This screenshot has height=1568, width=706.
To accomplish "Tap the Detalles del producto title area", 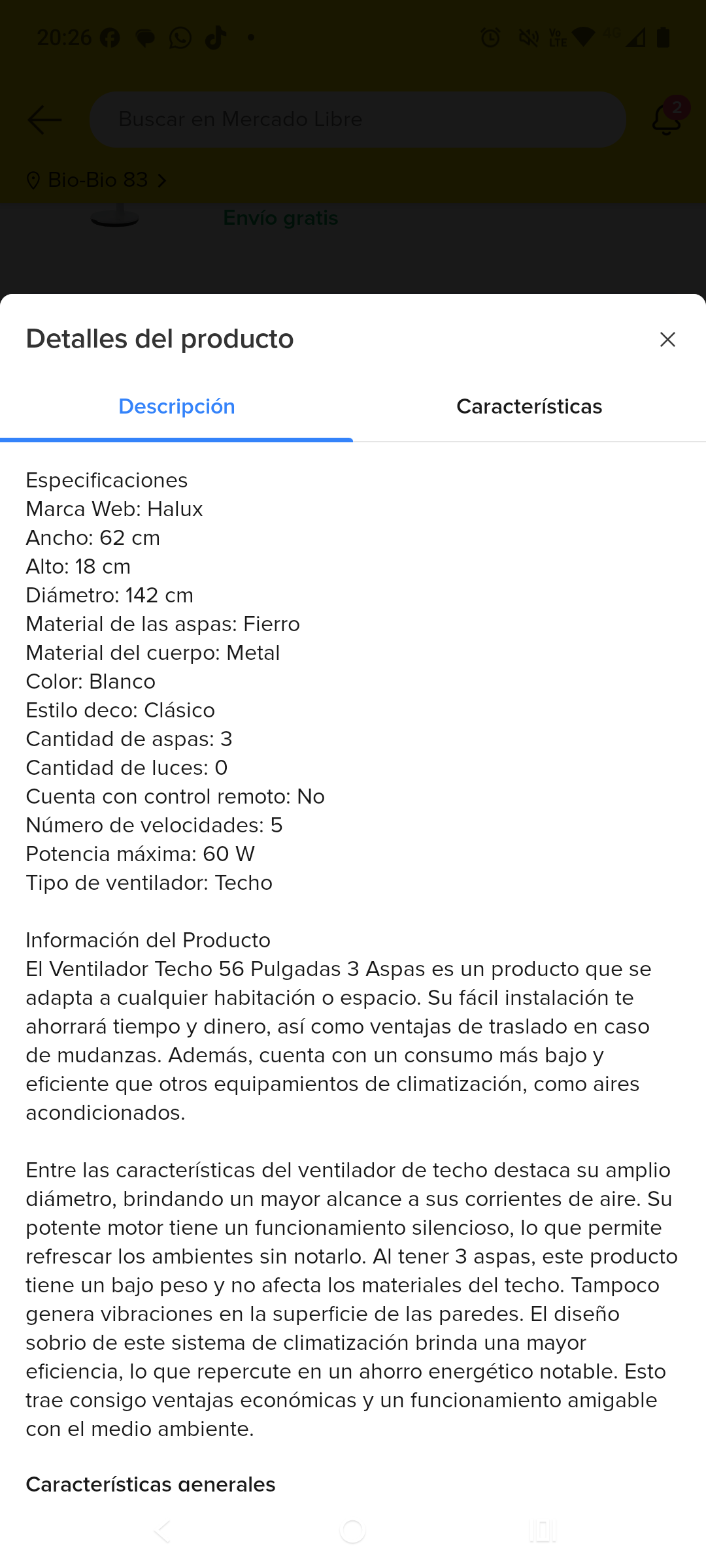I will click(x=160, y=338).
